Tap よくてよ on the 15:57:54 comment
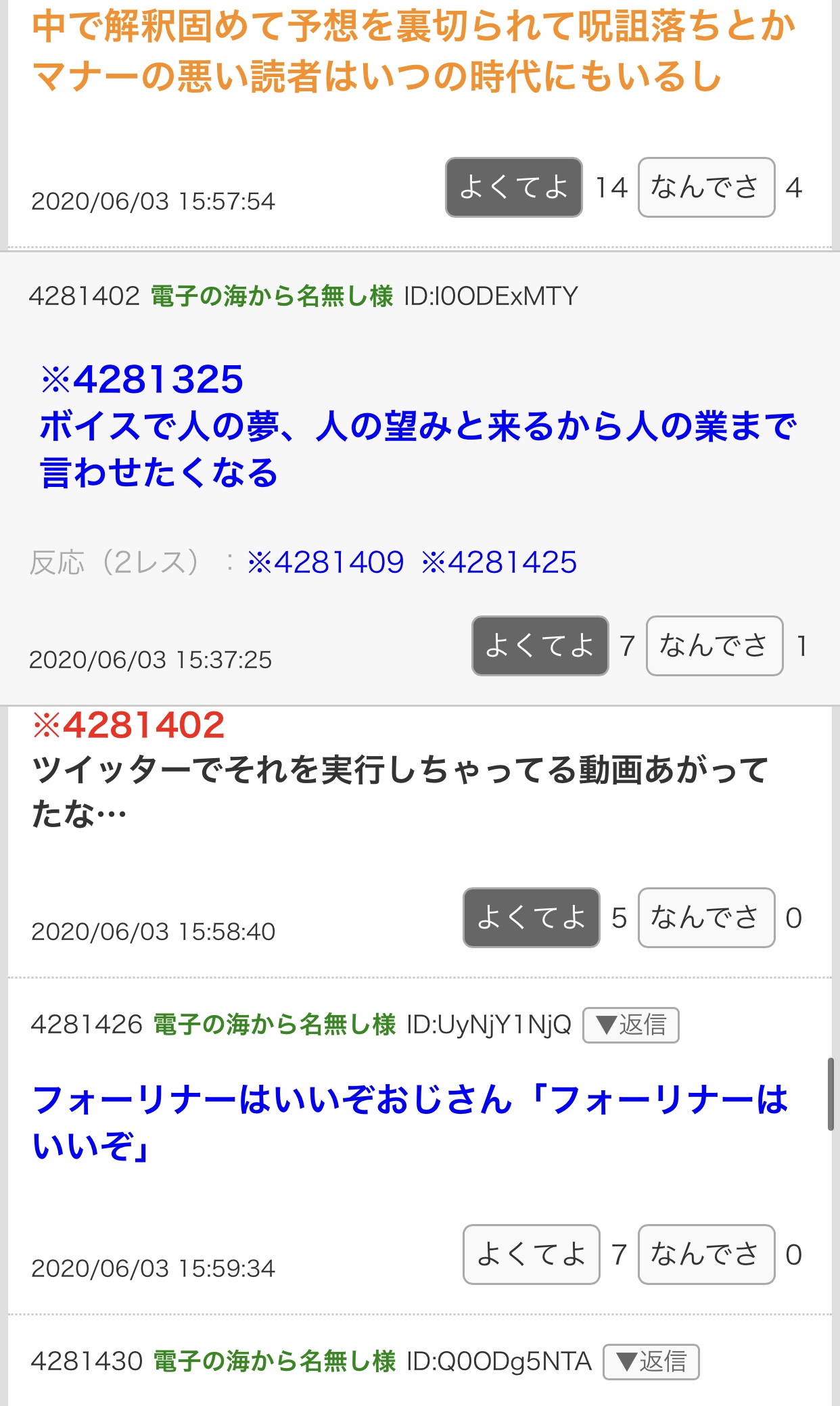Screen dimensions: 840x1406 point(513,187)
